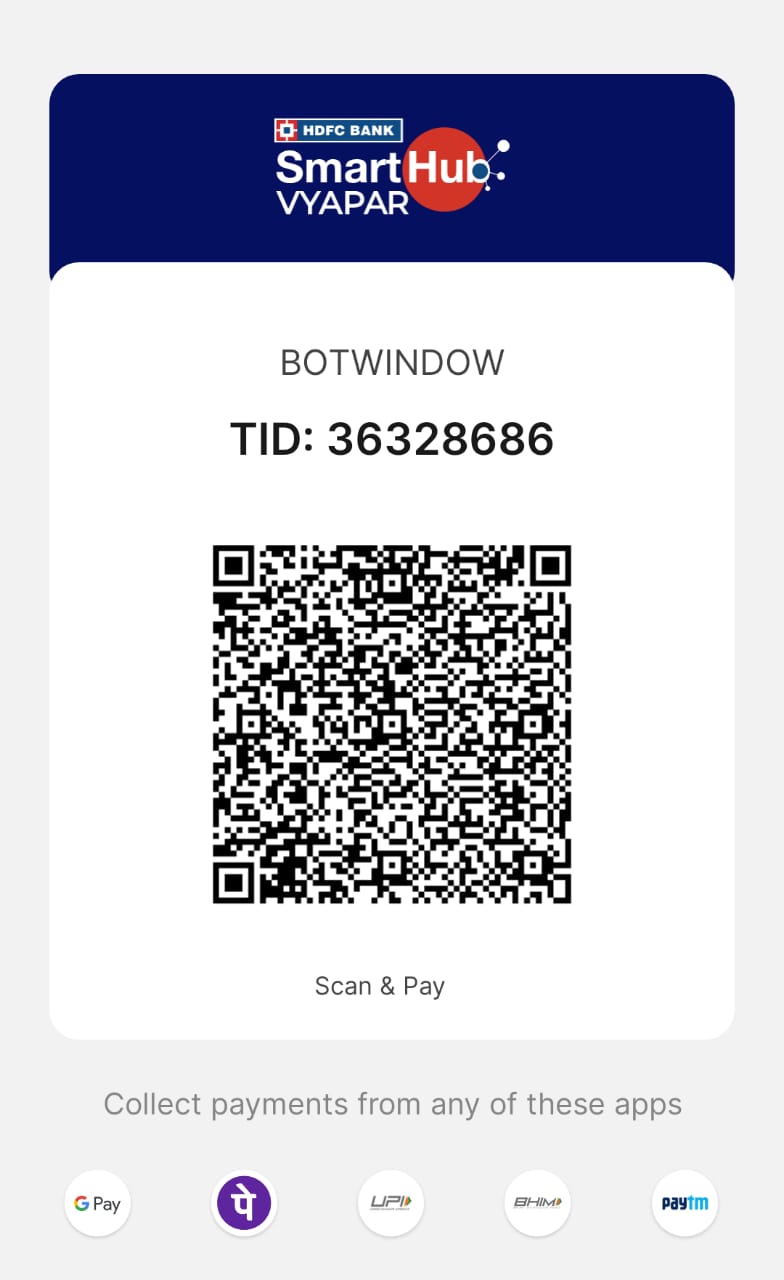This screenshot has width=784, height=1280.
Task: Open the SmartHub Vyapar header banner
Action: (390, 170)
